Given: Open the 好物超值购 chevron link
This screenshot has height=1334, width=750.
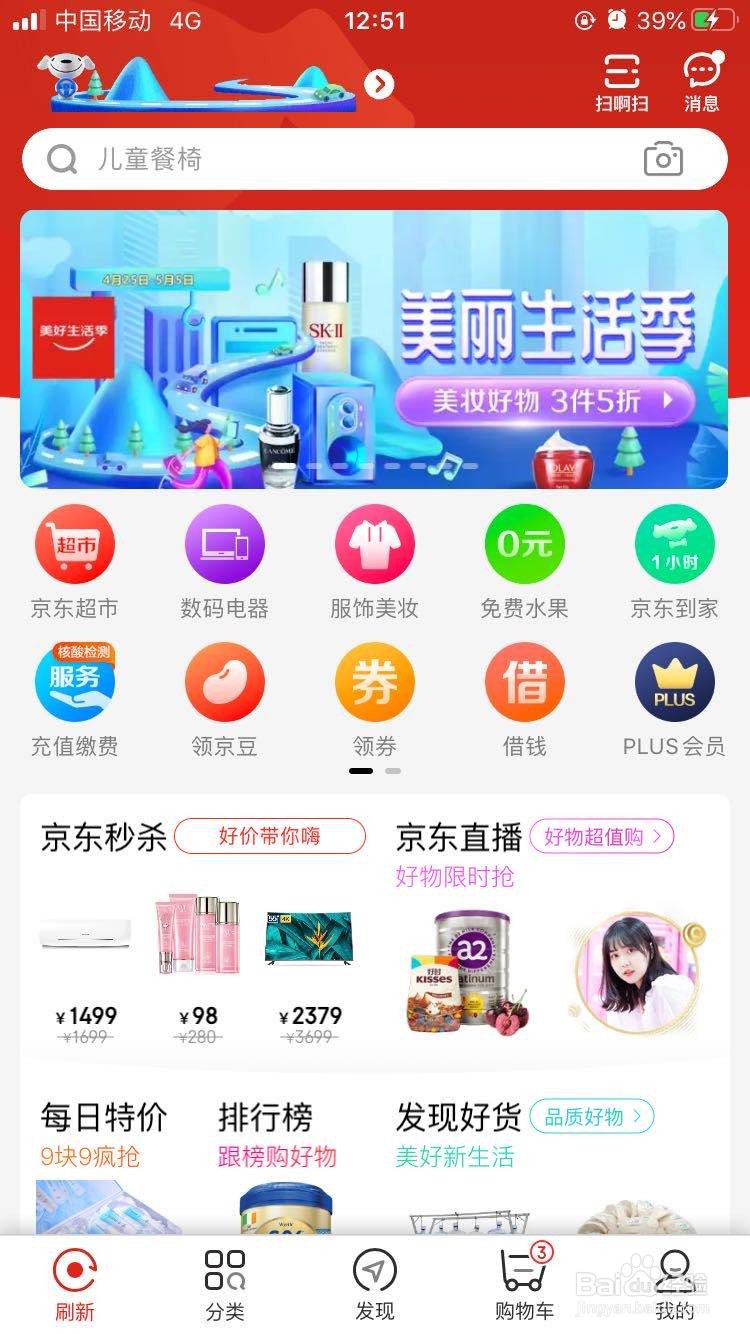Looking at the screenshot, I should [601, 835].
